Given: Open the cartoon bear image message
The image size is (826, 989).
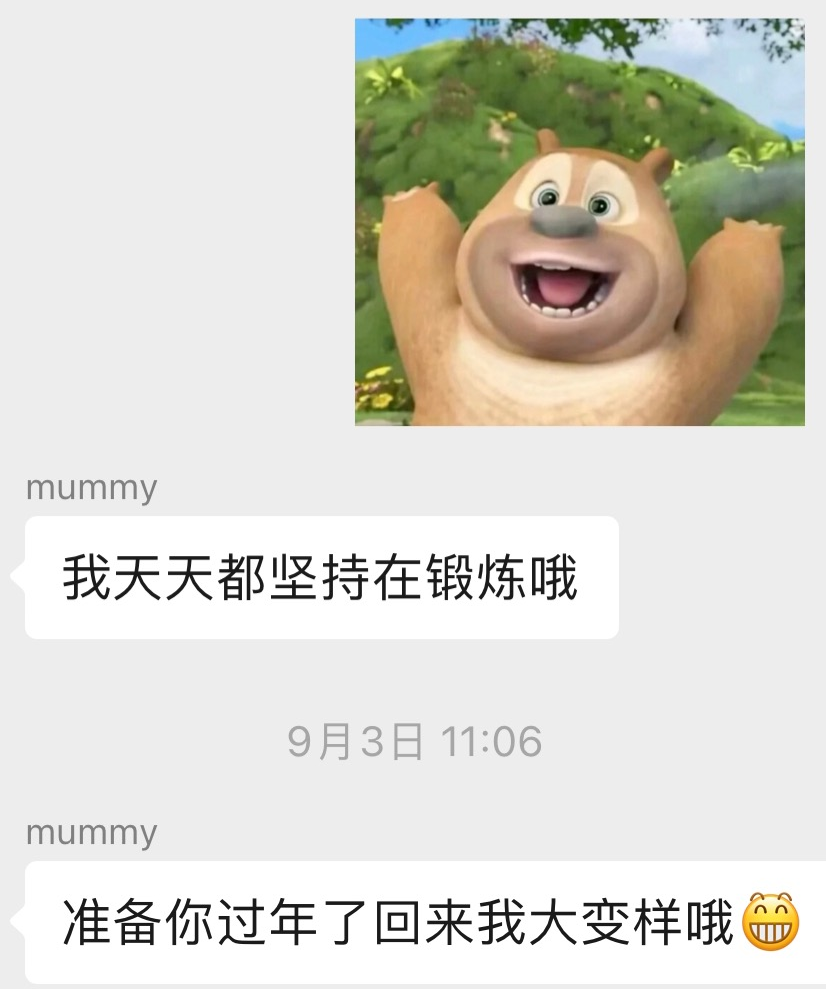Looking at the screenshot, I should [x=579, y=222].
